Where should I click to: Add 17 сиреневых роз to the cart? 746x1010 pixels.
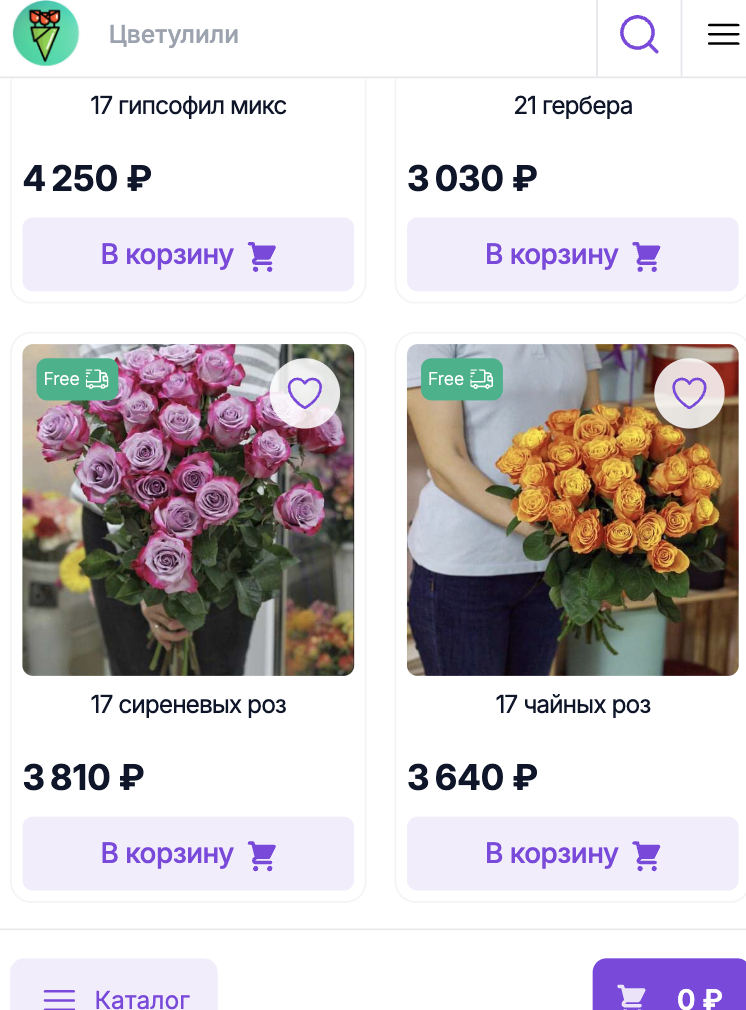click(187, 853)
